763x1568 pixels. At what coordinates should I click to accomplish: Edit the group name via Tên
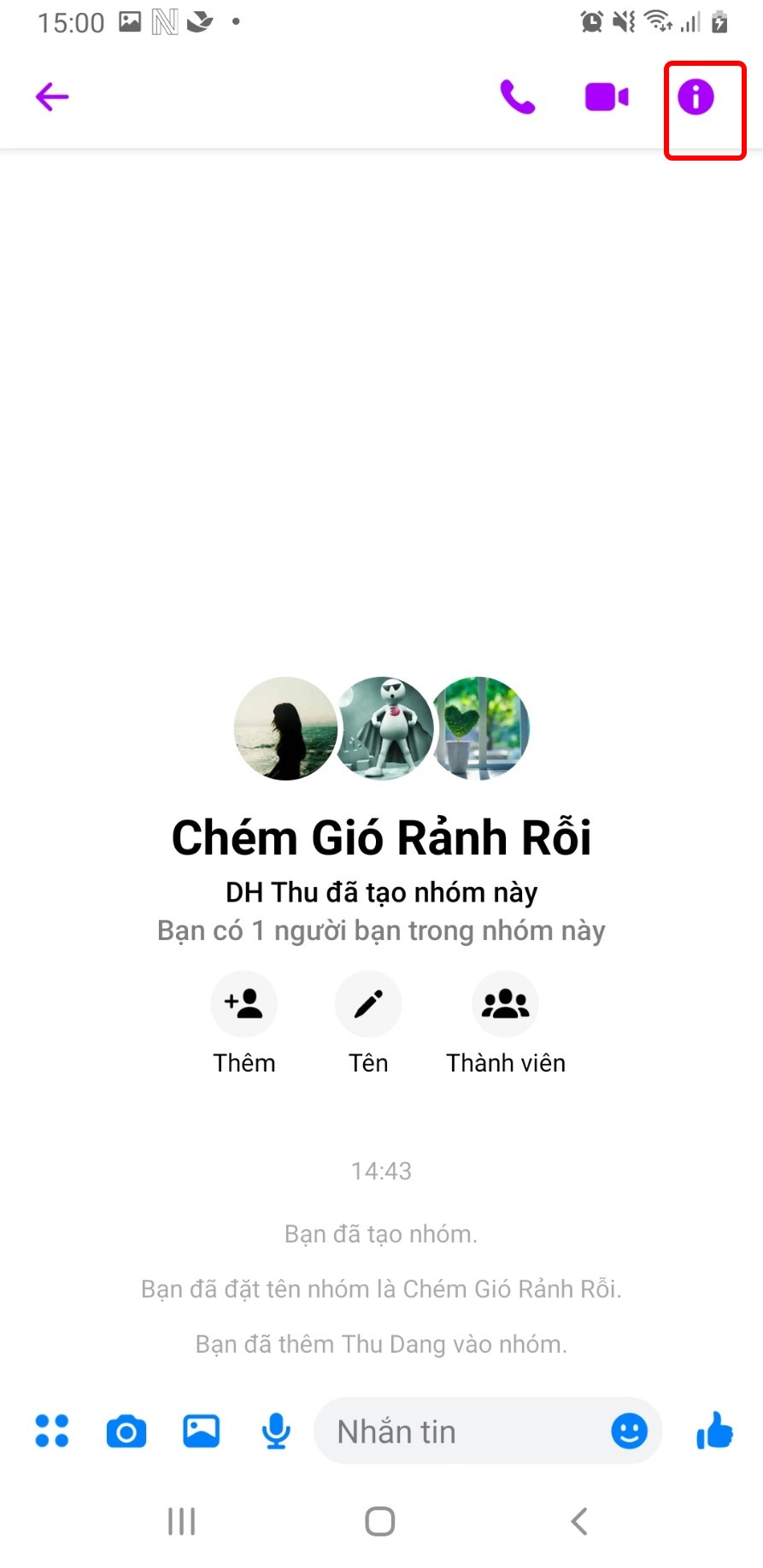(367, 1004)
